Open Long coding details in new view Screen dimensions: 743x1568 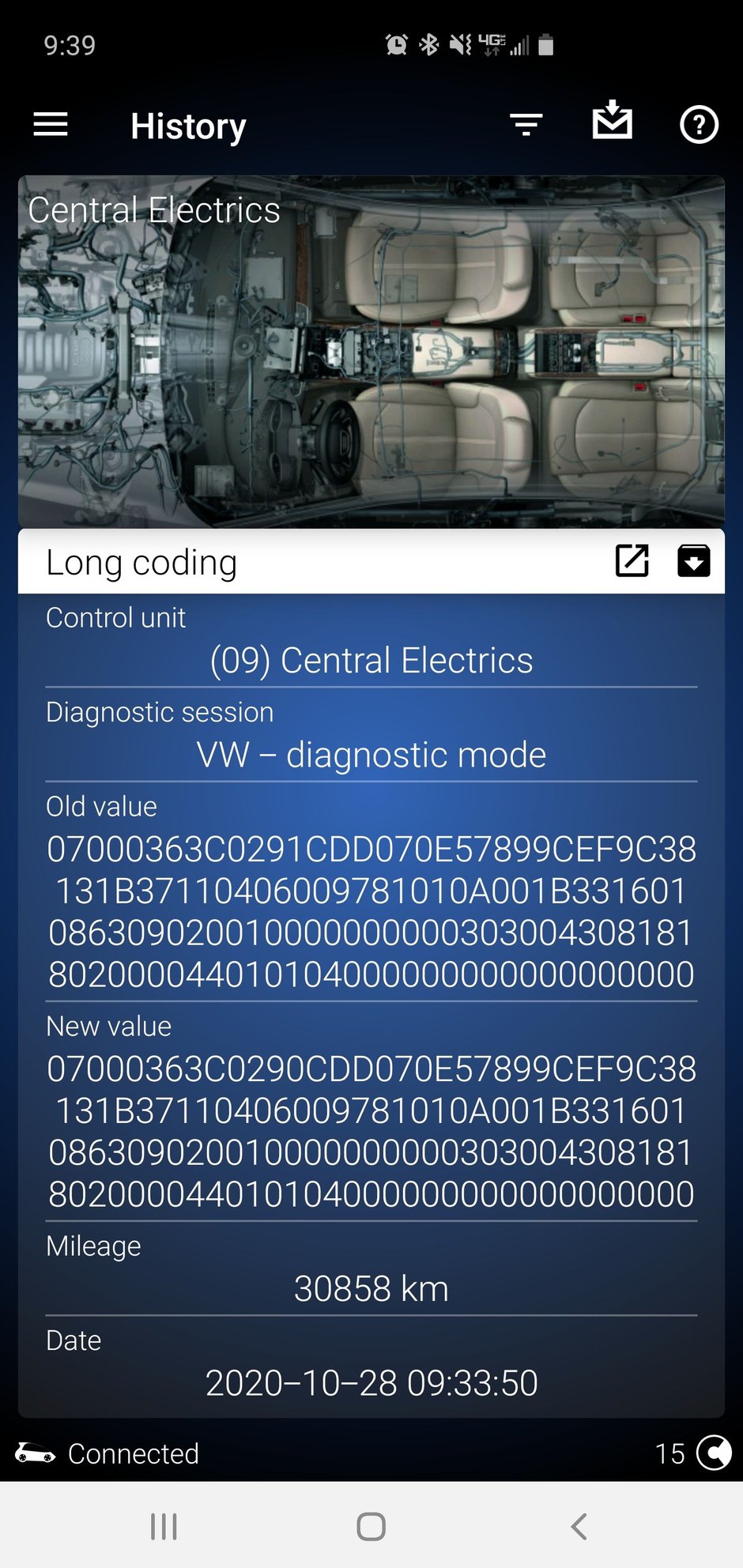632,561
